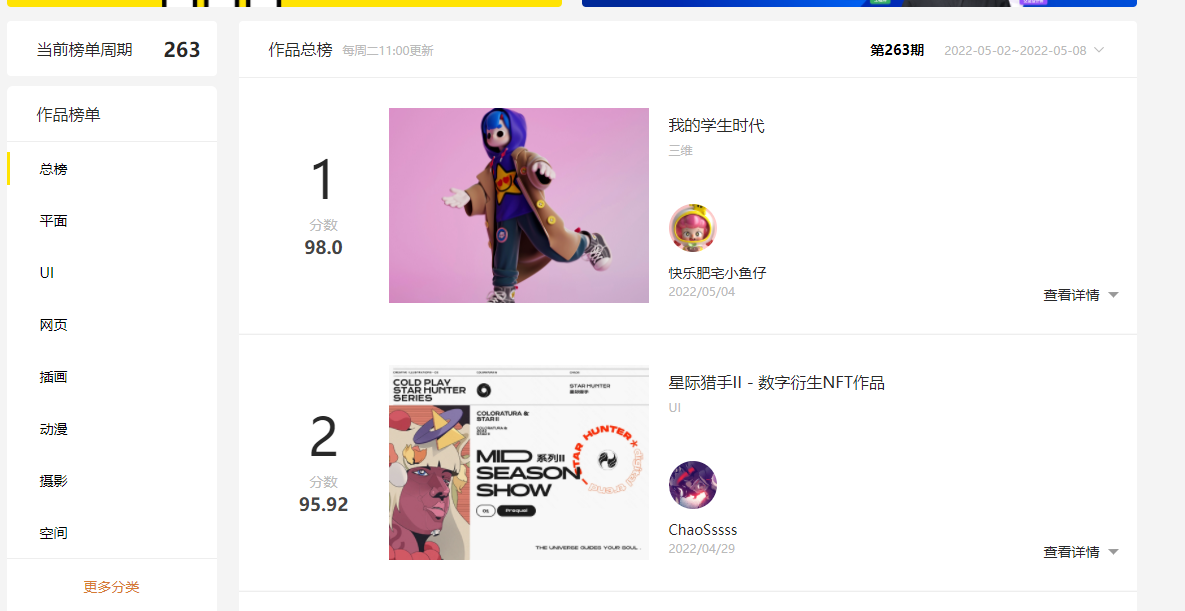The image size is (1185, 611).
Task: Open the UI ranking category
Action: (47, 273)
